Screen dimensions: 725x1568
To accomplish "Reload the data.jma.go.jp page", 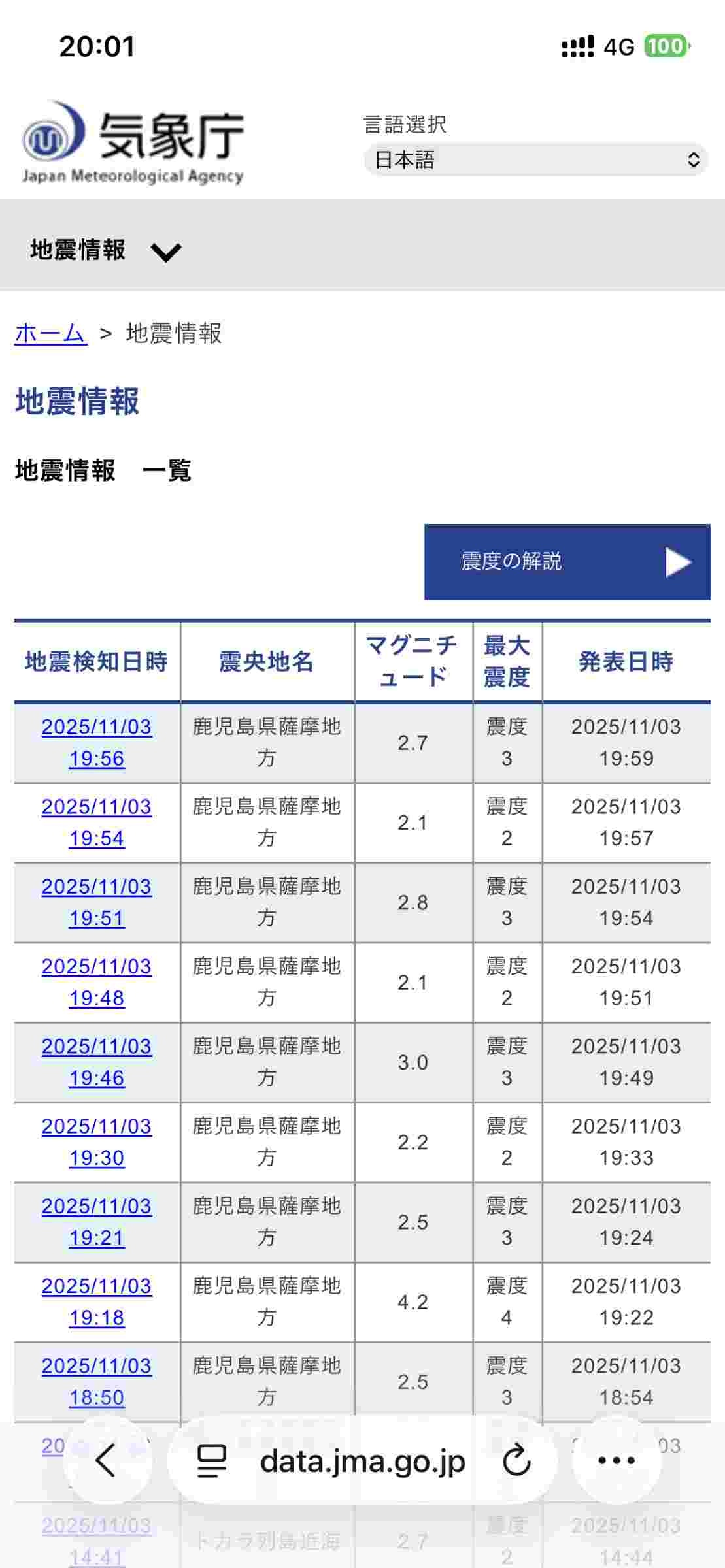I will pyautogui.click(x=516, y=1461).
